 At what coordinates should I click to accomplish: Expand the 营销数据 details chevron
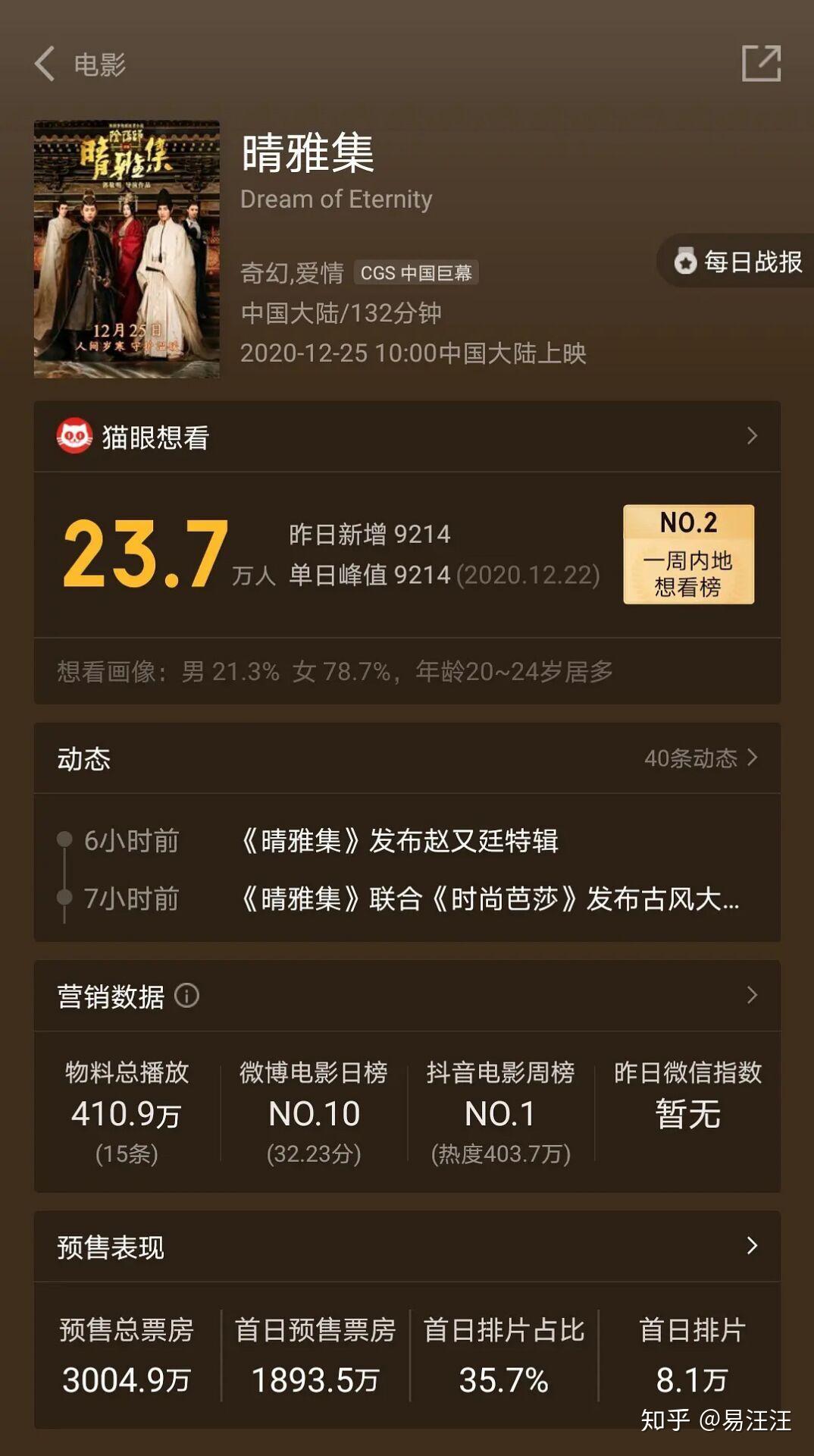point(751,996)
